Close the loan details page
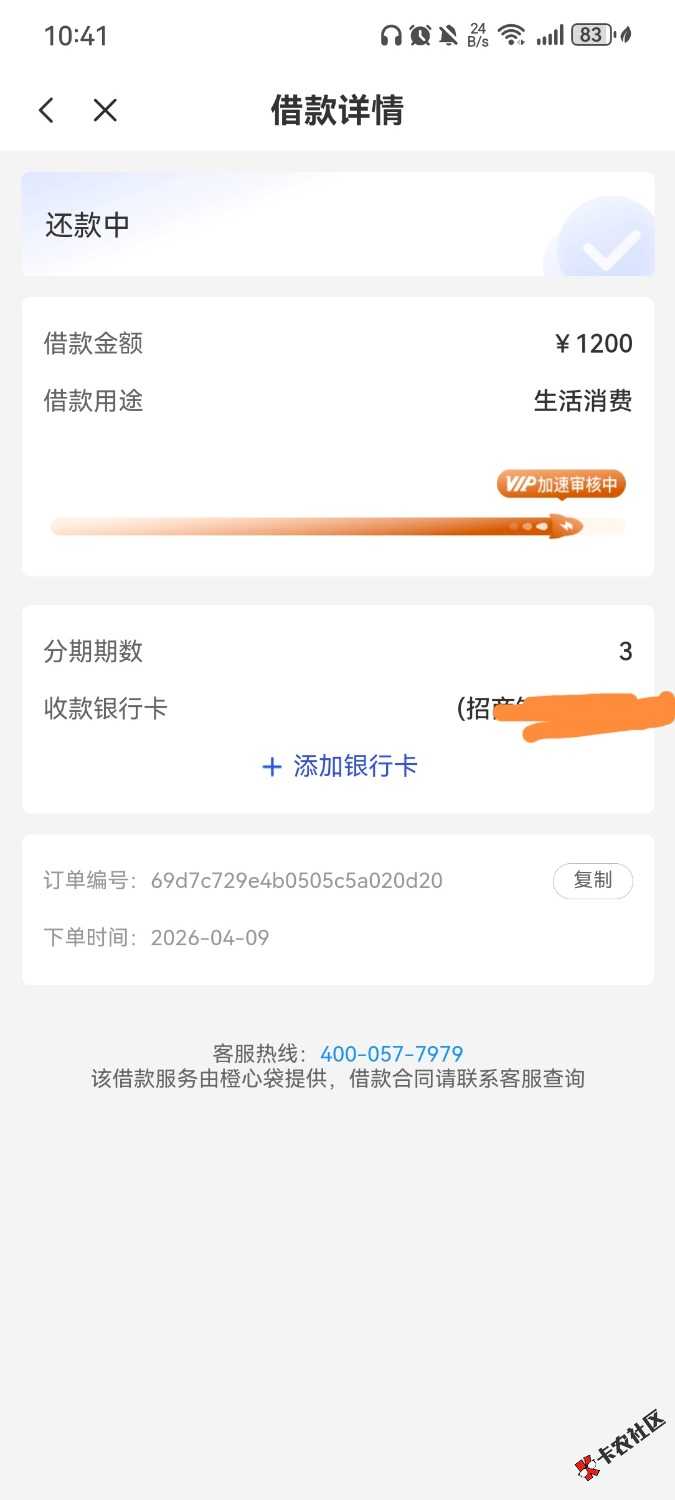The width and height of the screenshot is (675, 1500). tap(105, 110)
